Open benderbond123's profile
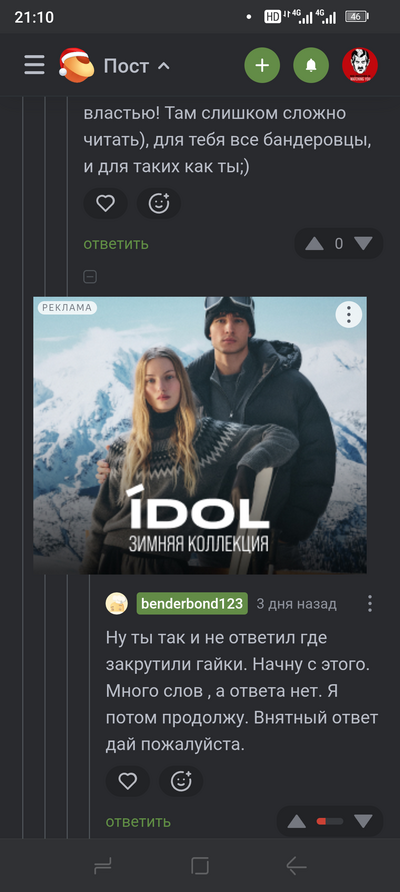The image size is (400, 892). point(192,604)
